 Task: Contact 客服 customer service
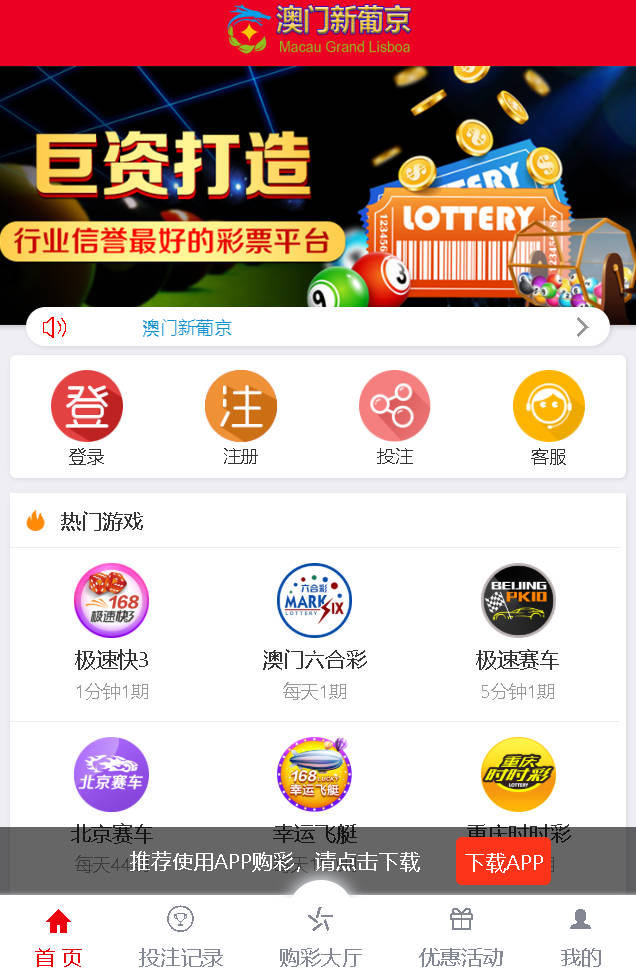pyautogui.click(x=549, y=418)
